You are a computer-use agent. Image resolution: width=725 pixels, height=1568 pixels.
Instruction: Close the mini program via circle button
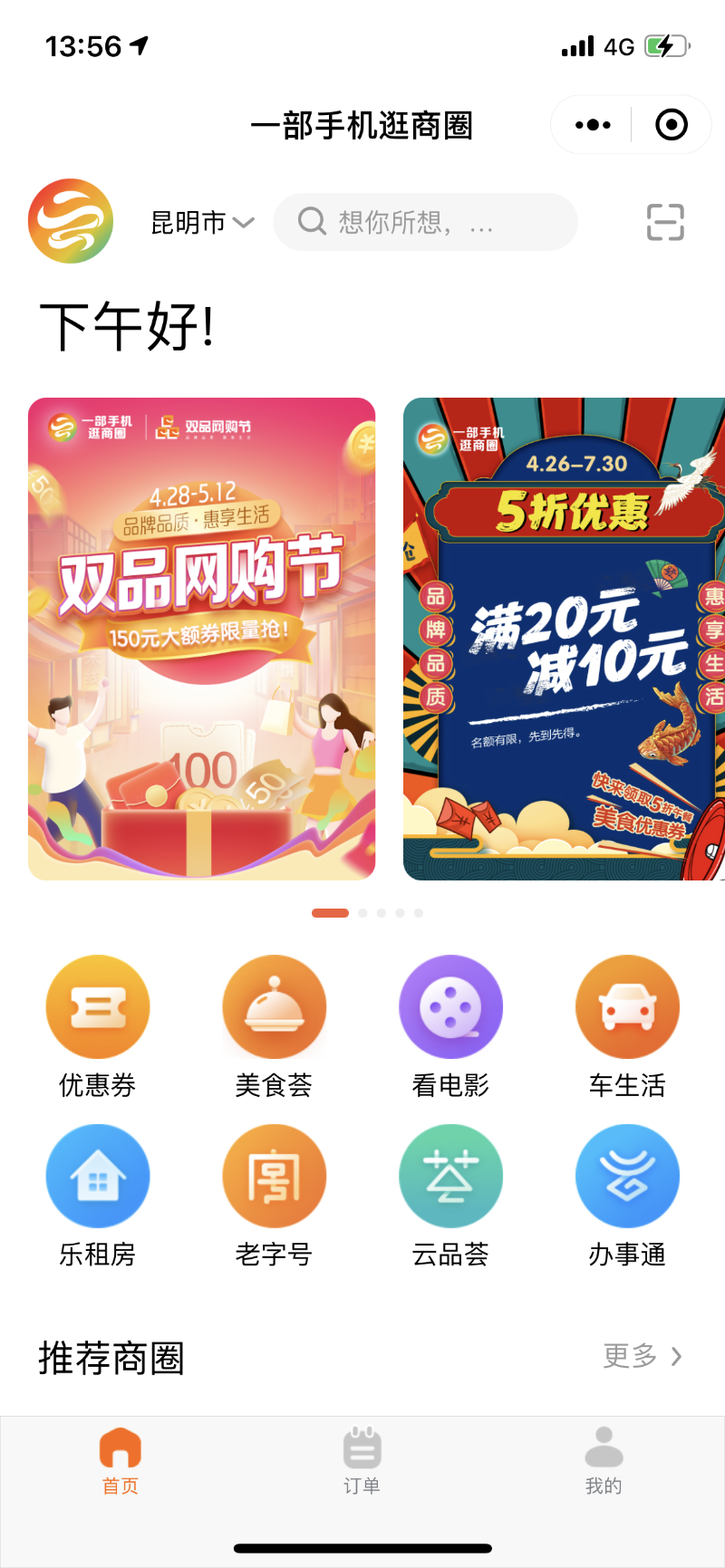click(671, 125)
